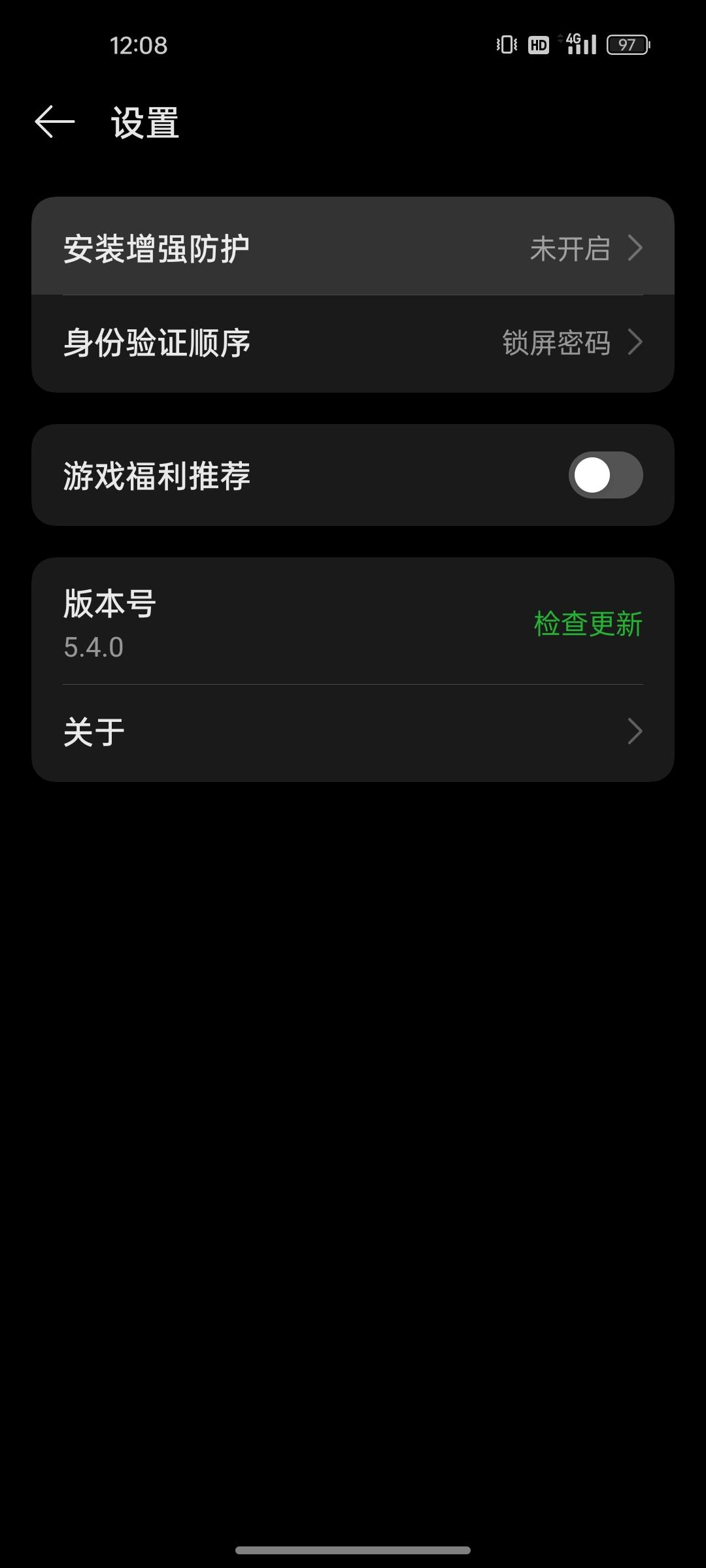Image resolution: width=706 pixels, height=1568 pixels.
Task: Click the gesture navigation bar at bottom
Action: point(353,1550)
